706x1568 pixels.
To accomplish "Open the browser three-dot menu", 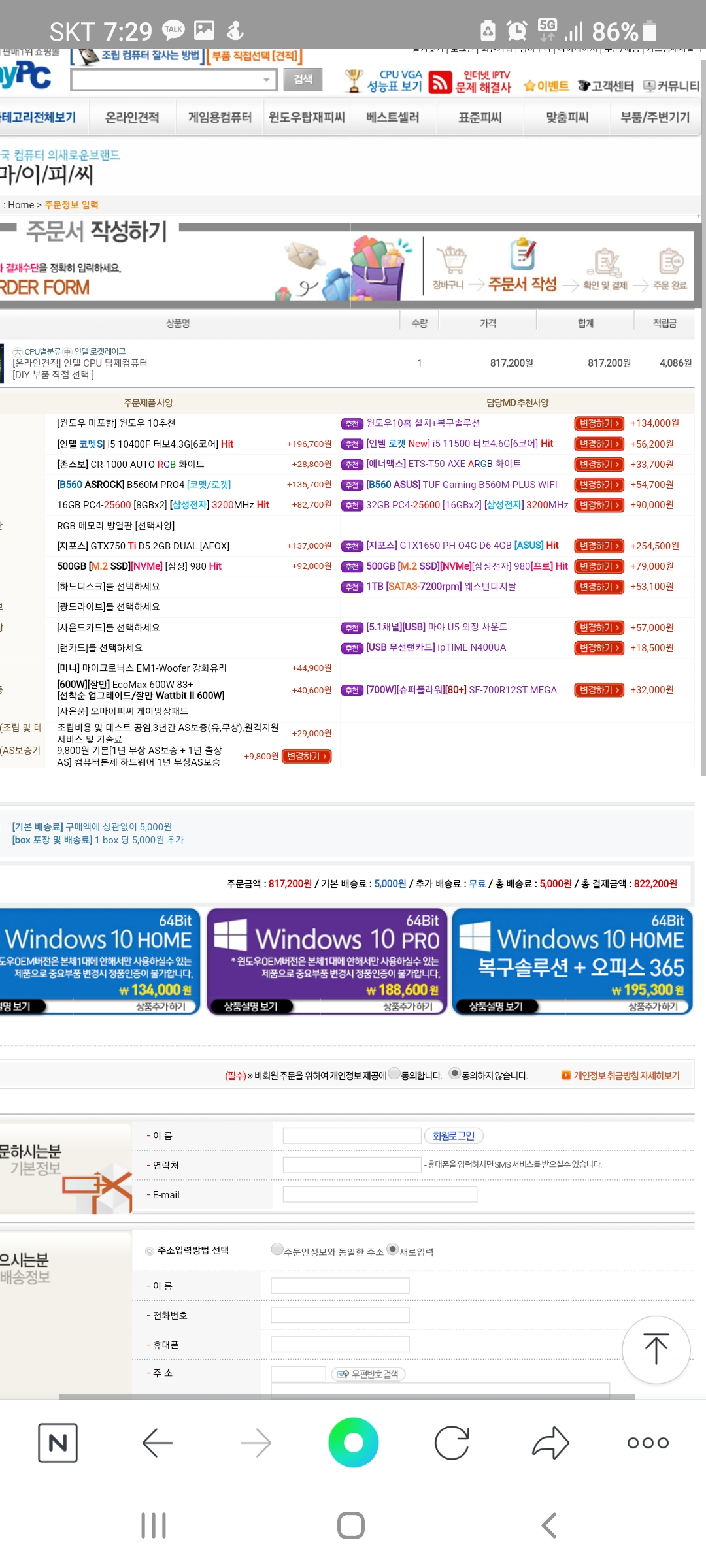I will tap(648, 1443).
